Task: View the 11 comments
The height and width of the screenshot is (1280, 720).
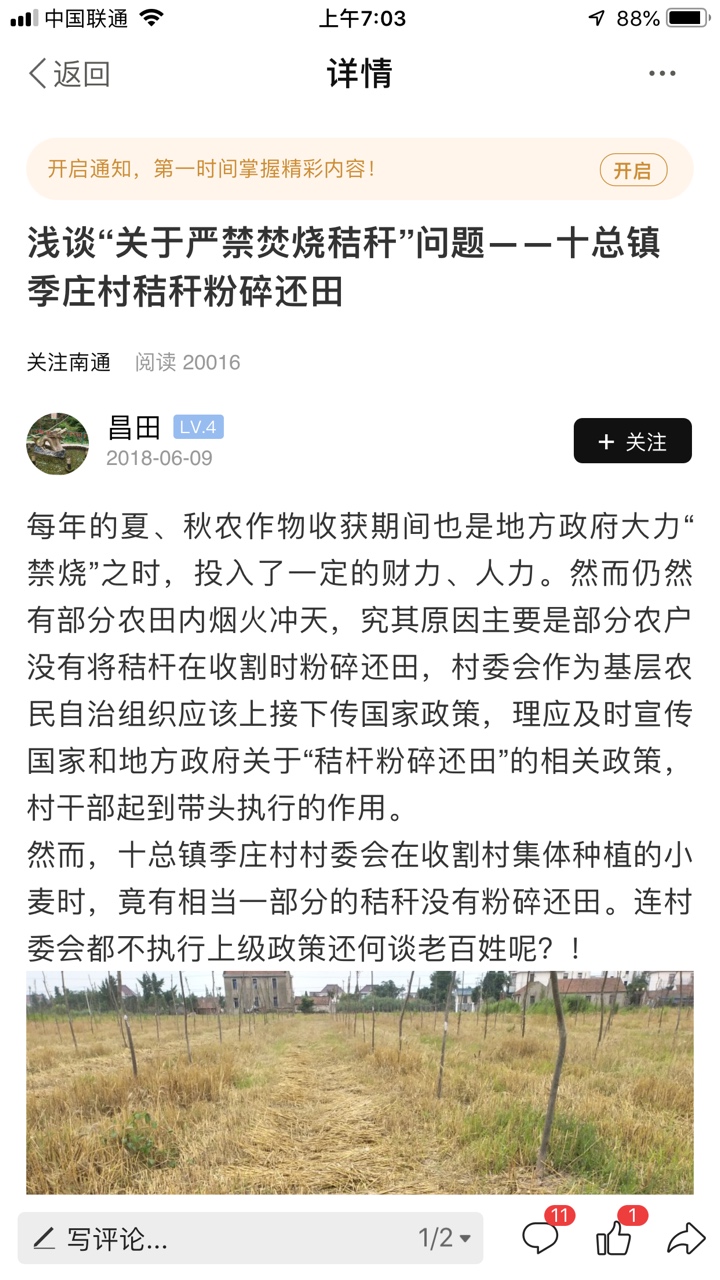Action: point(541,1238)
